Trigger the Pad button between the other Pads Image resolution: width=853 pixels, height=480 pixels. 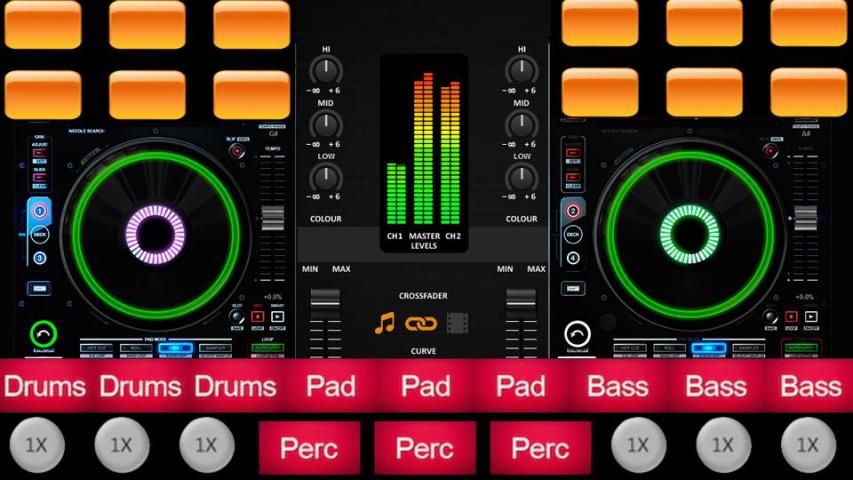[x=425, y=386]
